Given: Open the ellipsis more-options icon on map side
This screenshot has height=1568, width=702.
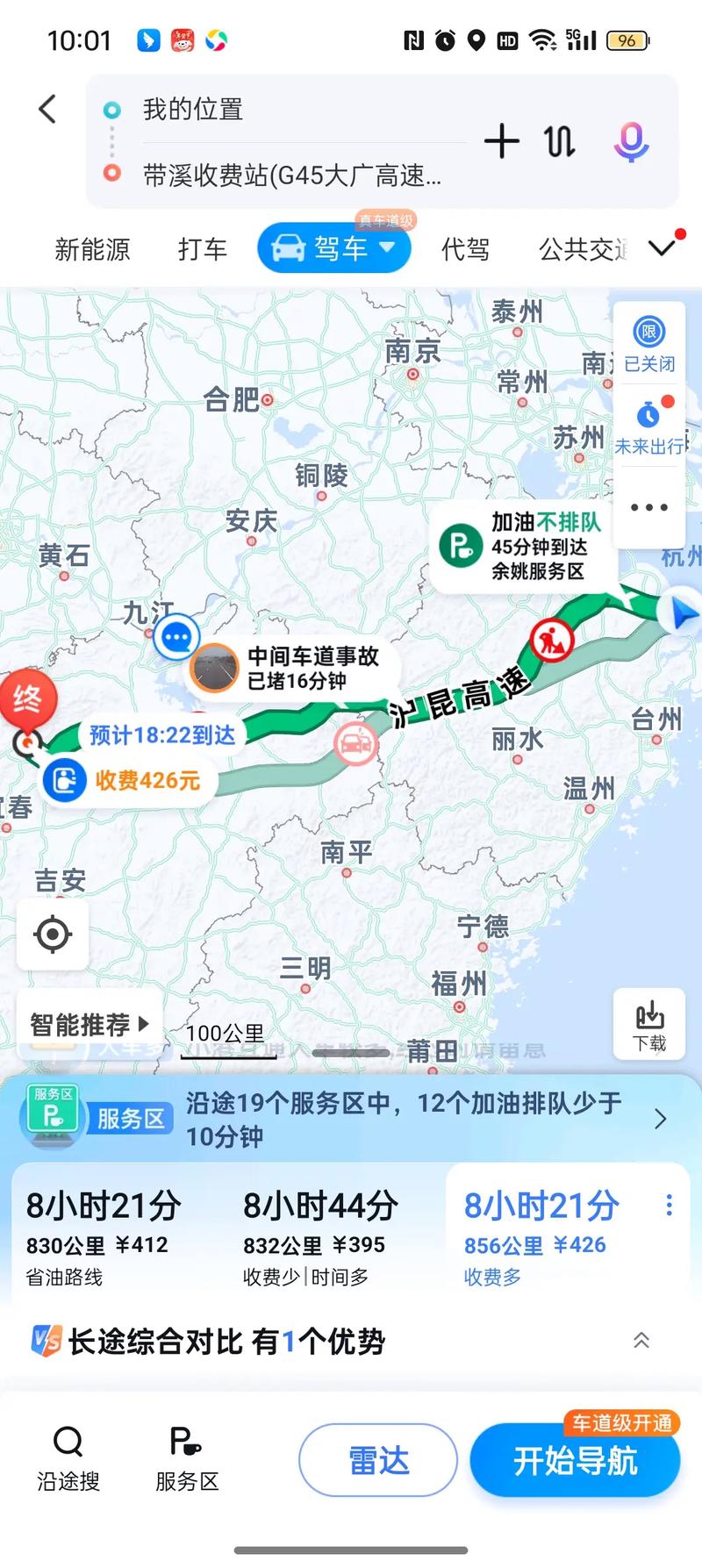Looking at the screenshot, I should click(648, 507).
